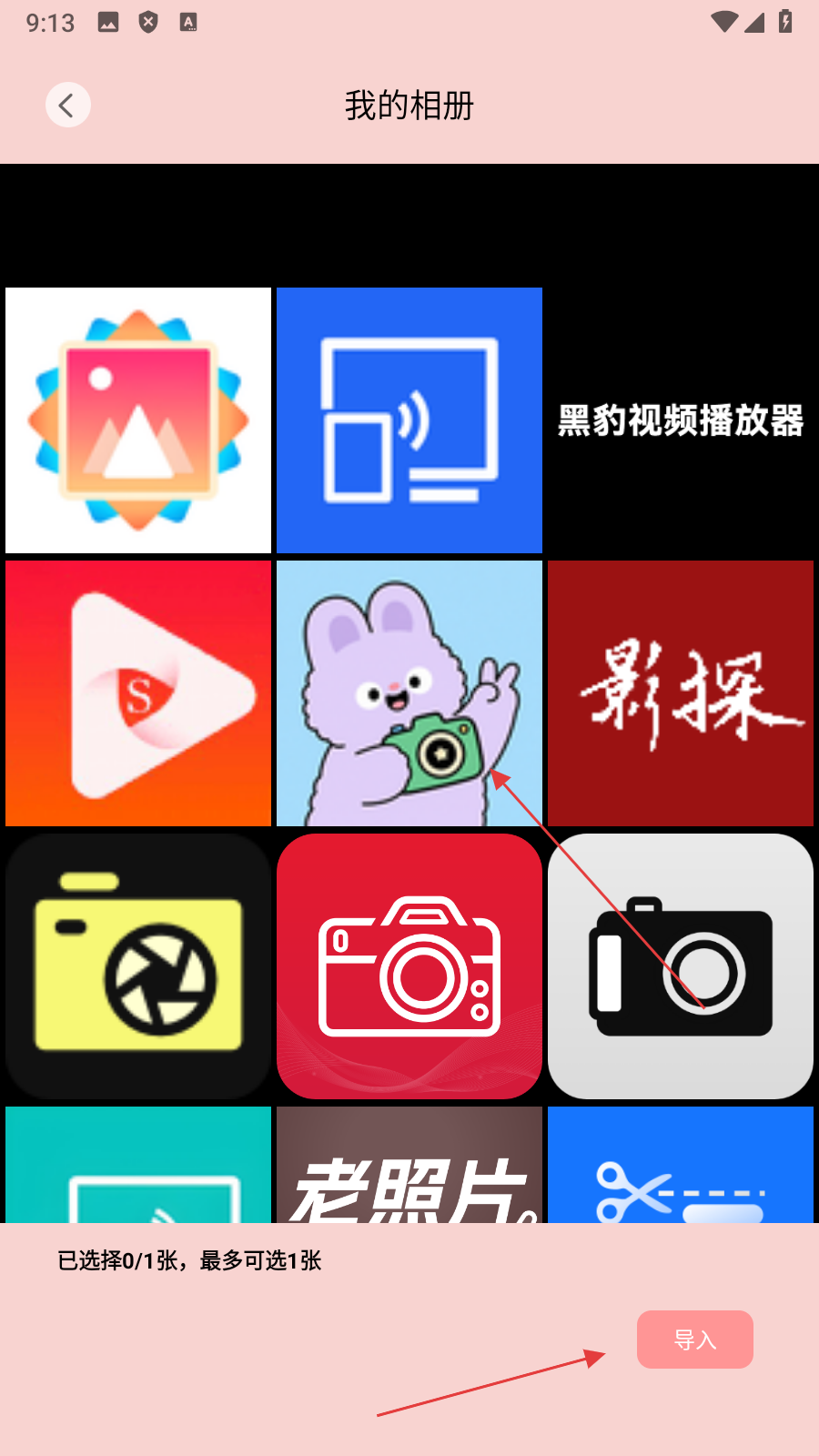Select the black camera on gray photo
The height and width of the screenshot is (1456, 819).
point(681,966)
